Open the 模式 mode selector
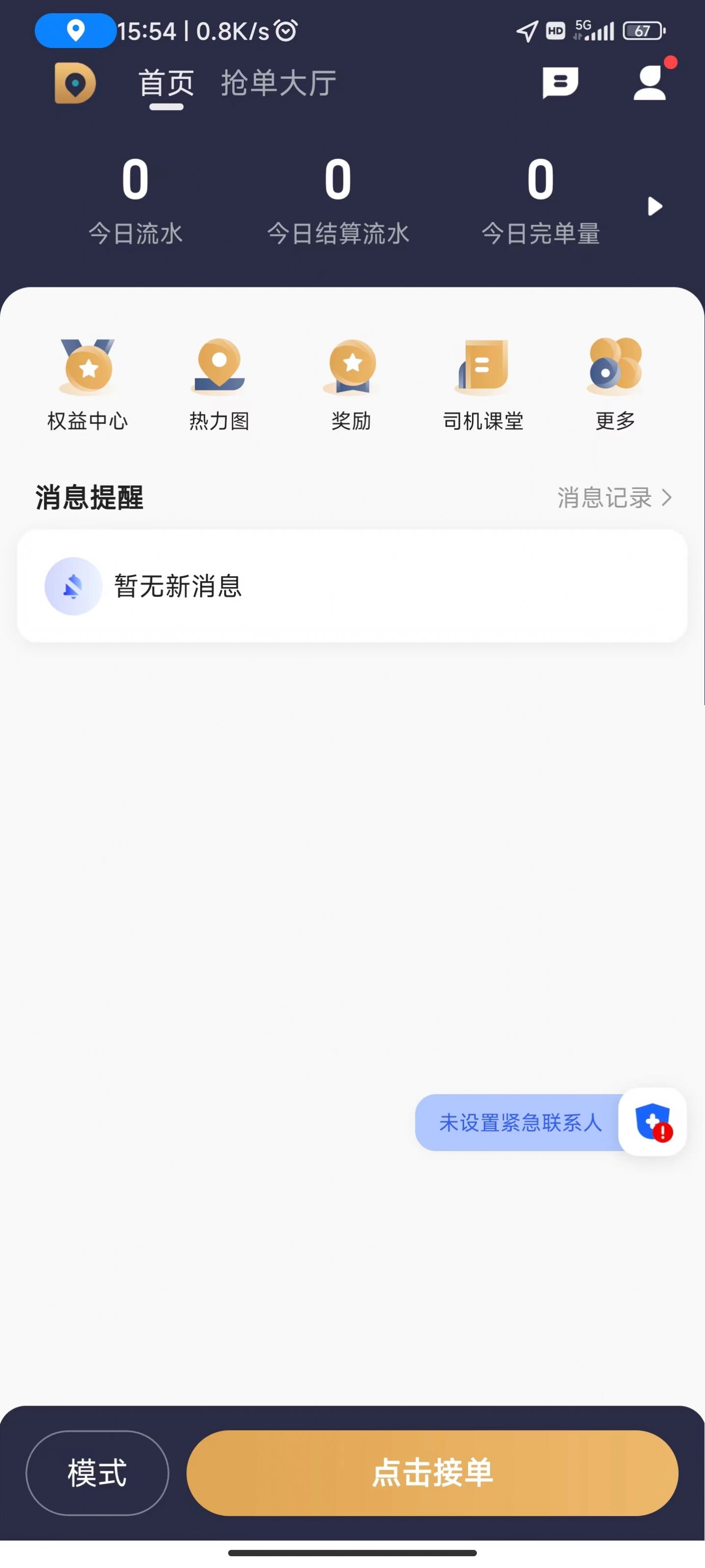705x1568 pixels. pos(97,1474)
